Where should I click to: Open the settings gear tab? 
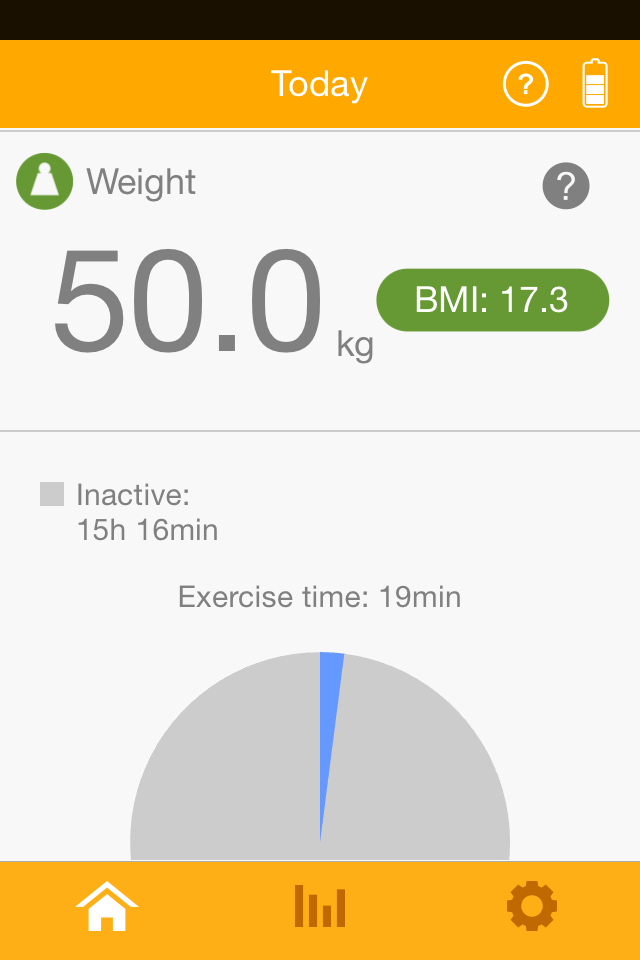pyautogui.click(x=532, y=906)
